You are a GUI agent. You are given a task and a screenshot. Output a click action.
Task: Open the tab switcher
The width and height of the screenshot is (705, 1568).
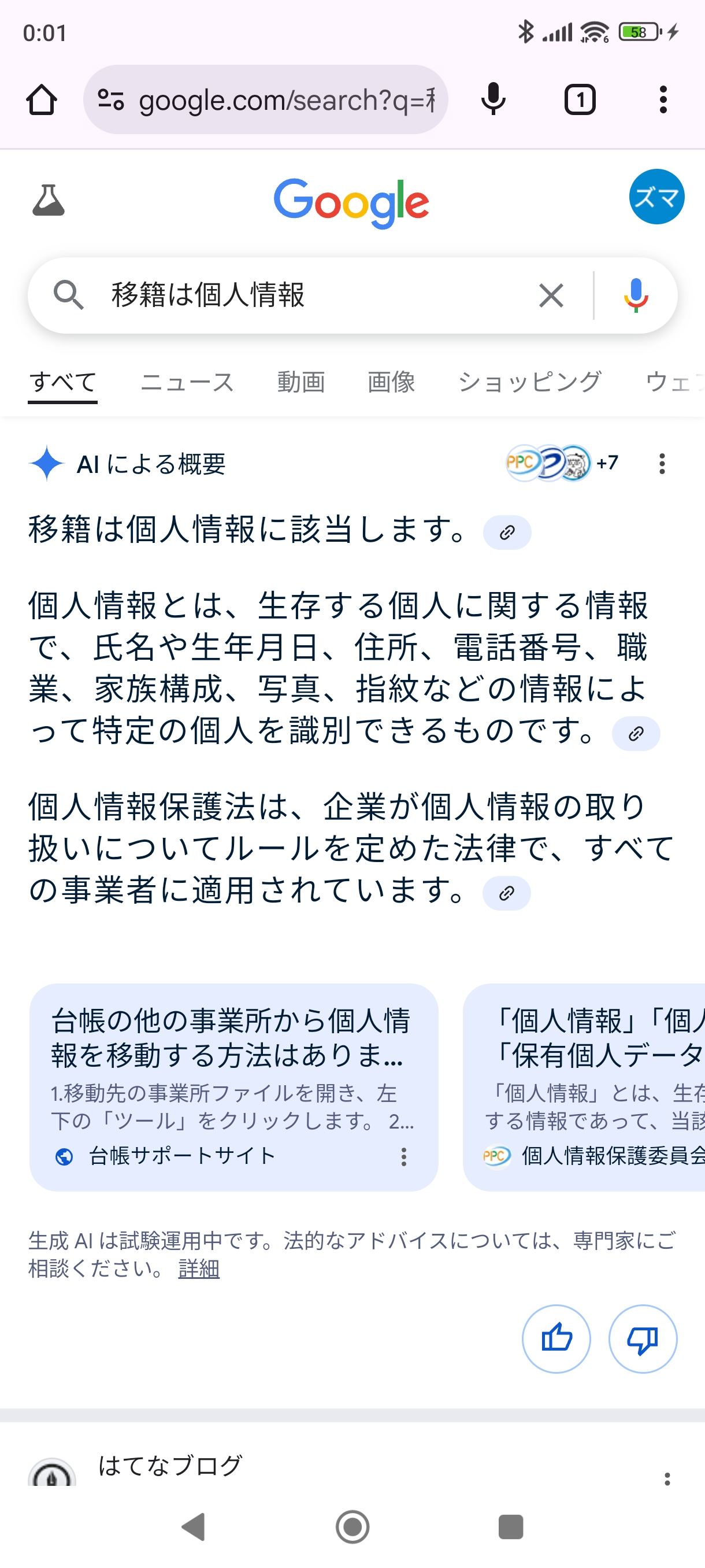(580, 100)
